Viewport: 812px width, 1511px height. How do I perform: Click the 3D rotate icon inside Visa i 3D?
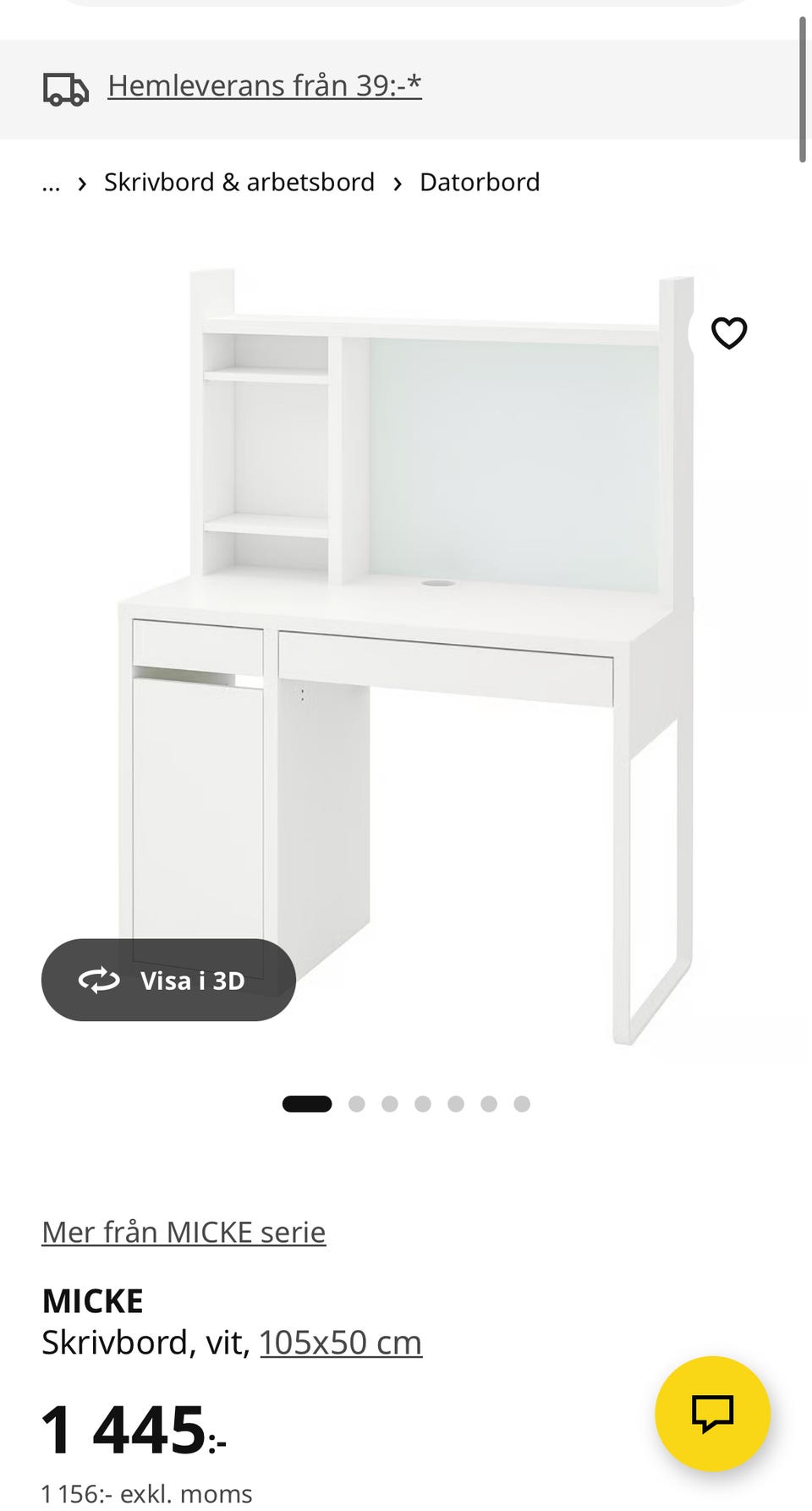(99, 980)
